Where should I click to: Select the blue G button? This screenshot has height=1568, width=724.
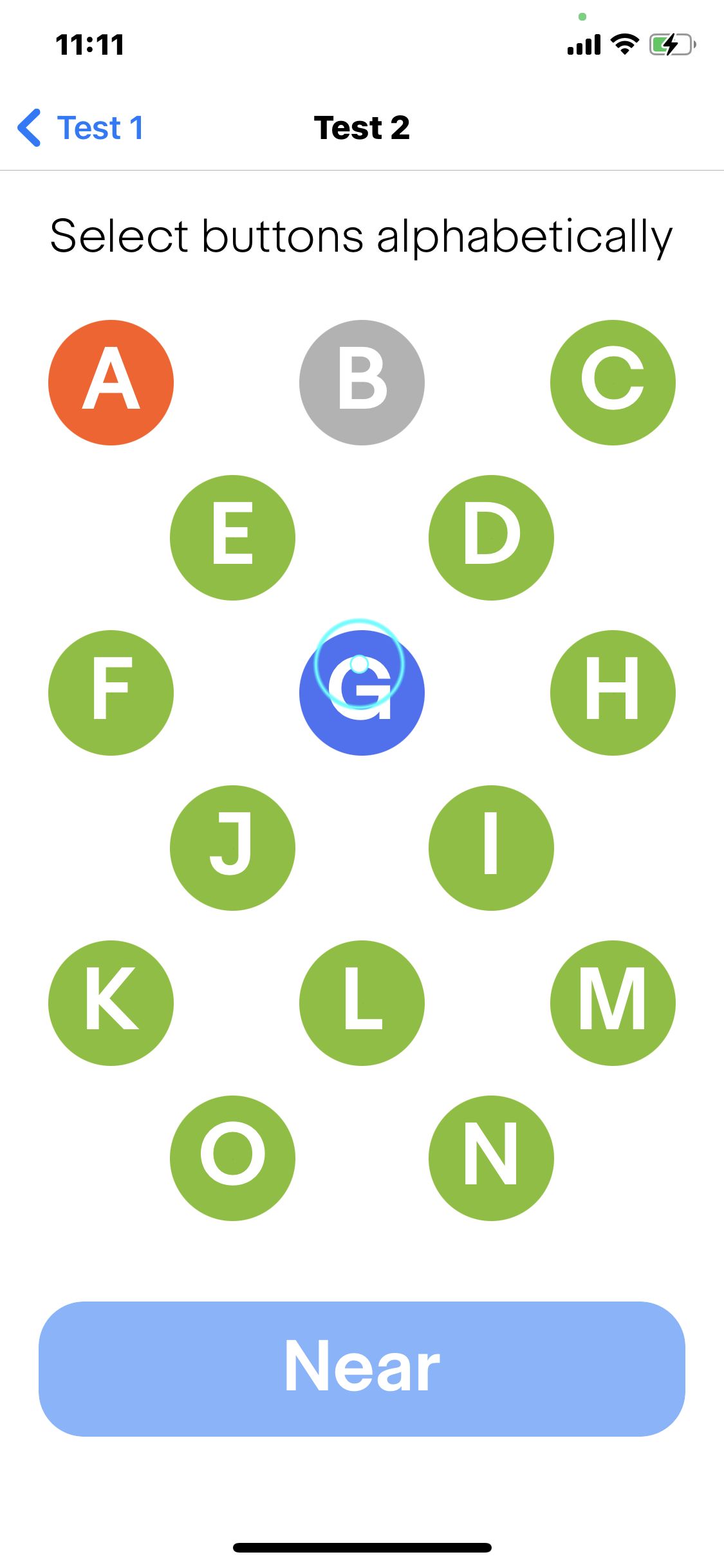pyautogui.click(x=362, y=693)
